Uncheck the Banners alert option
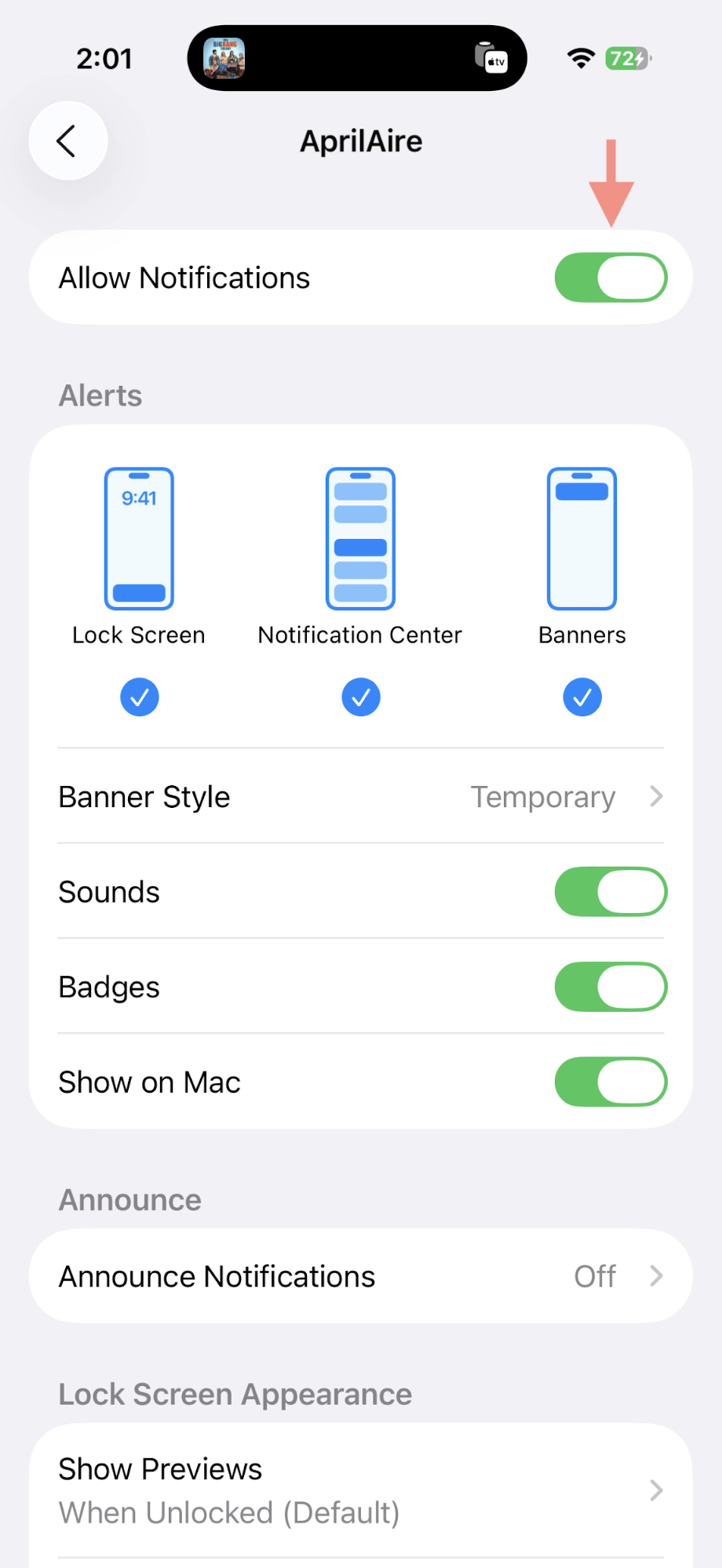The height and width of the screenshot is (1568, 722). point(582,697)
